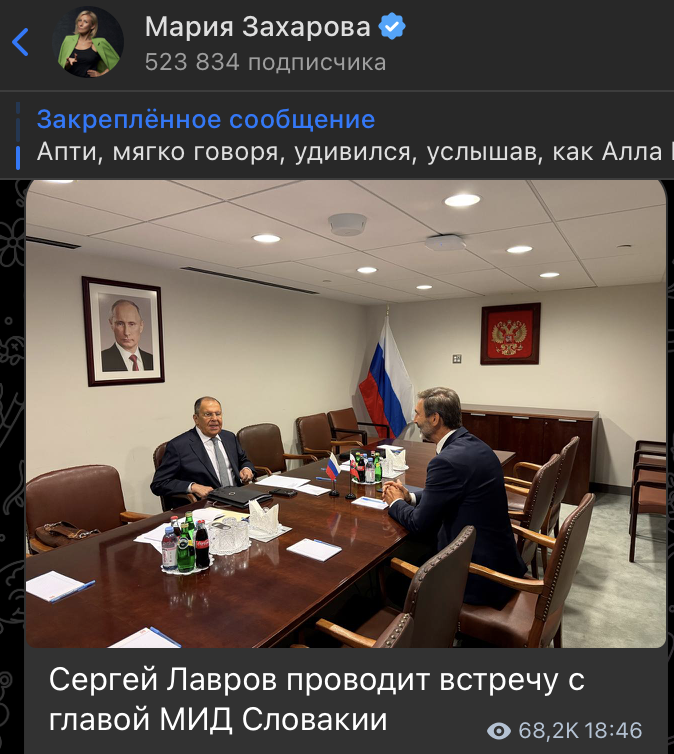Open Мария Захарова channel profile avatar
Image resolution: width=674 pixels, height=754 pixels.
tap(89, 43)
